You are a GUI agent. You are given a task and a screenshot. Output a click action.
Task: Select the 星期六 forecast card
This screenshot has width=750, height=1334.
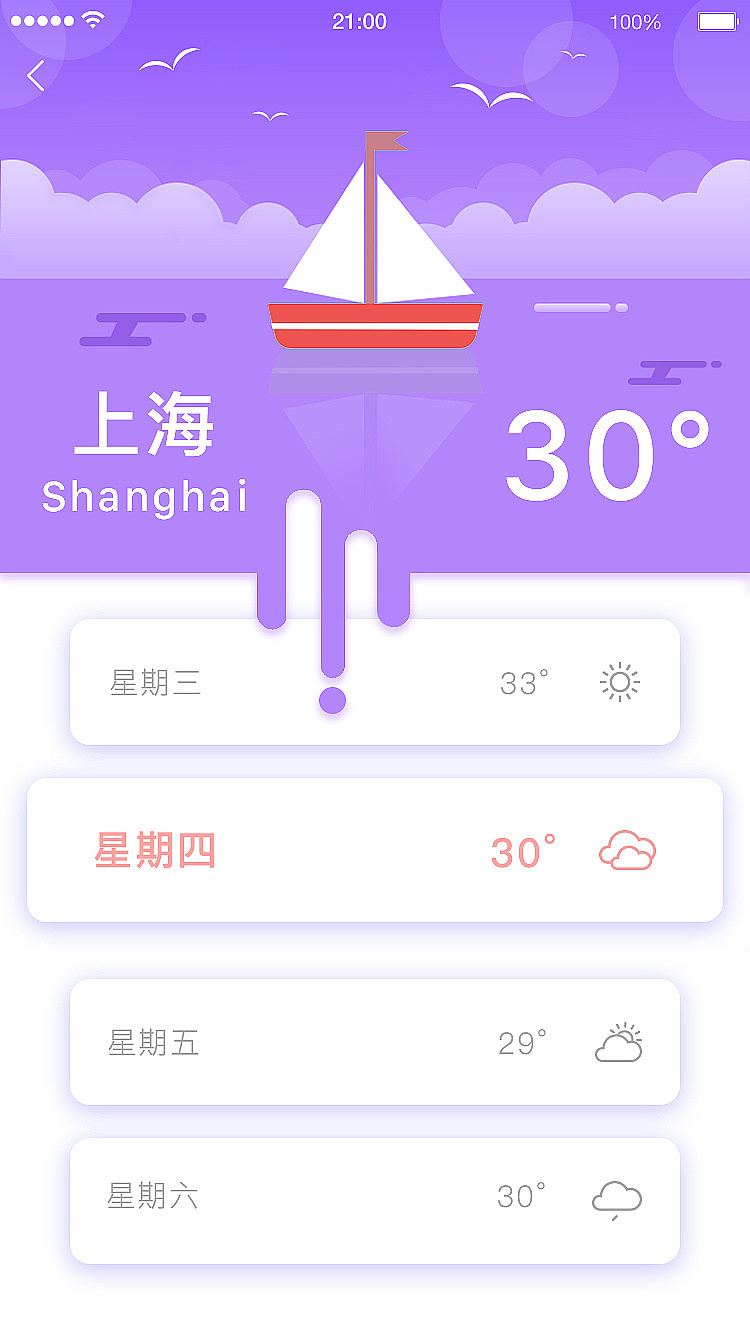375,1199
